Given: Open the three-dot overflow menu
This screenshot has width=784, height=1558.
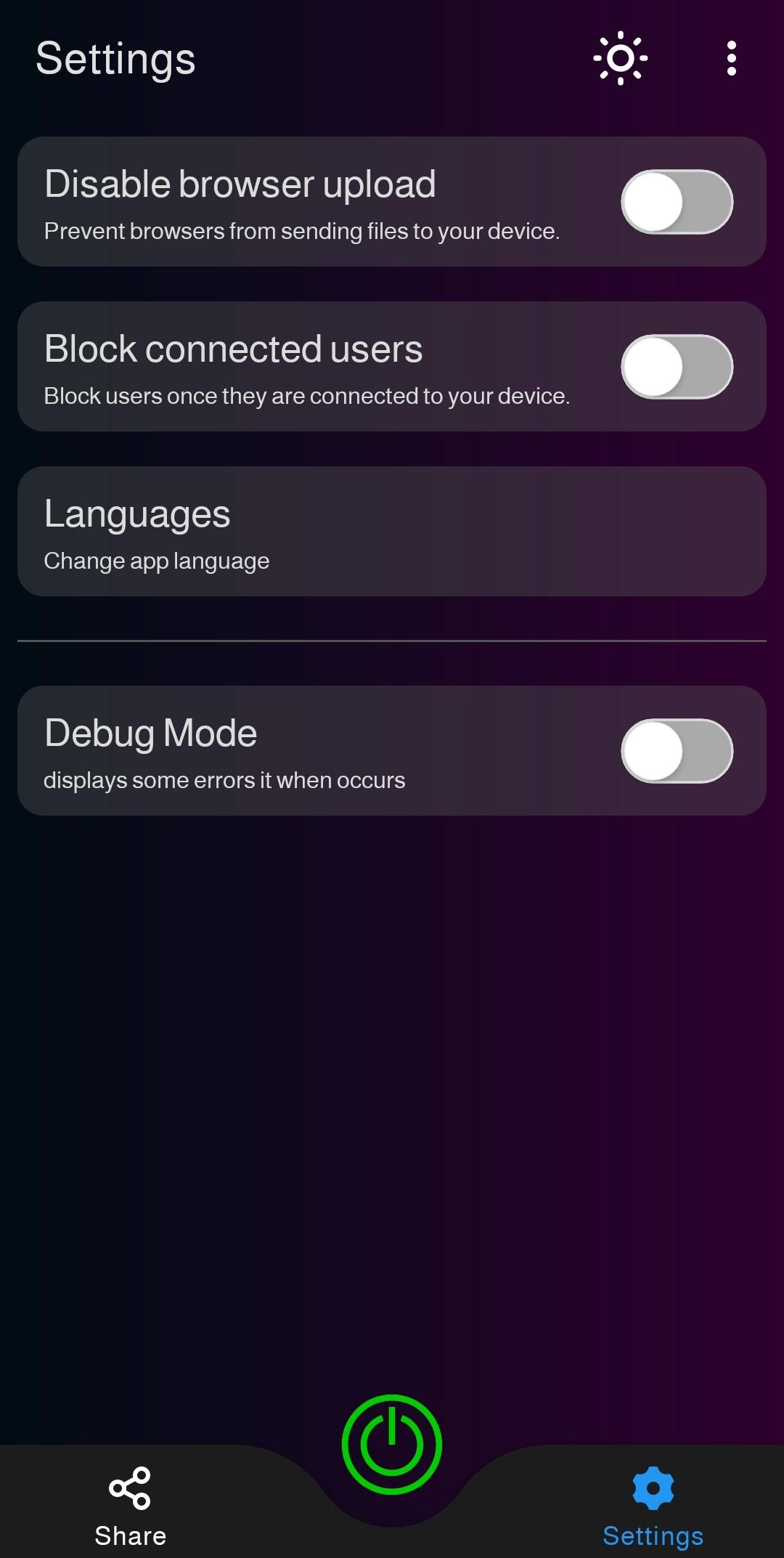Looking at the screenshot, I should click(x=731, y=58).
